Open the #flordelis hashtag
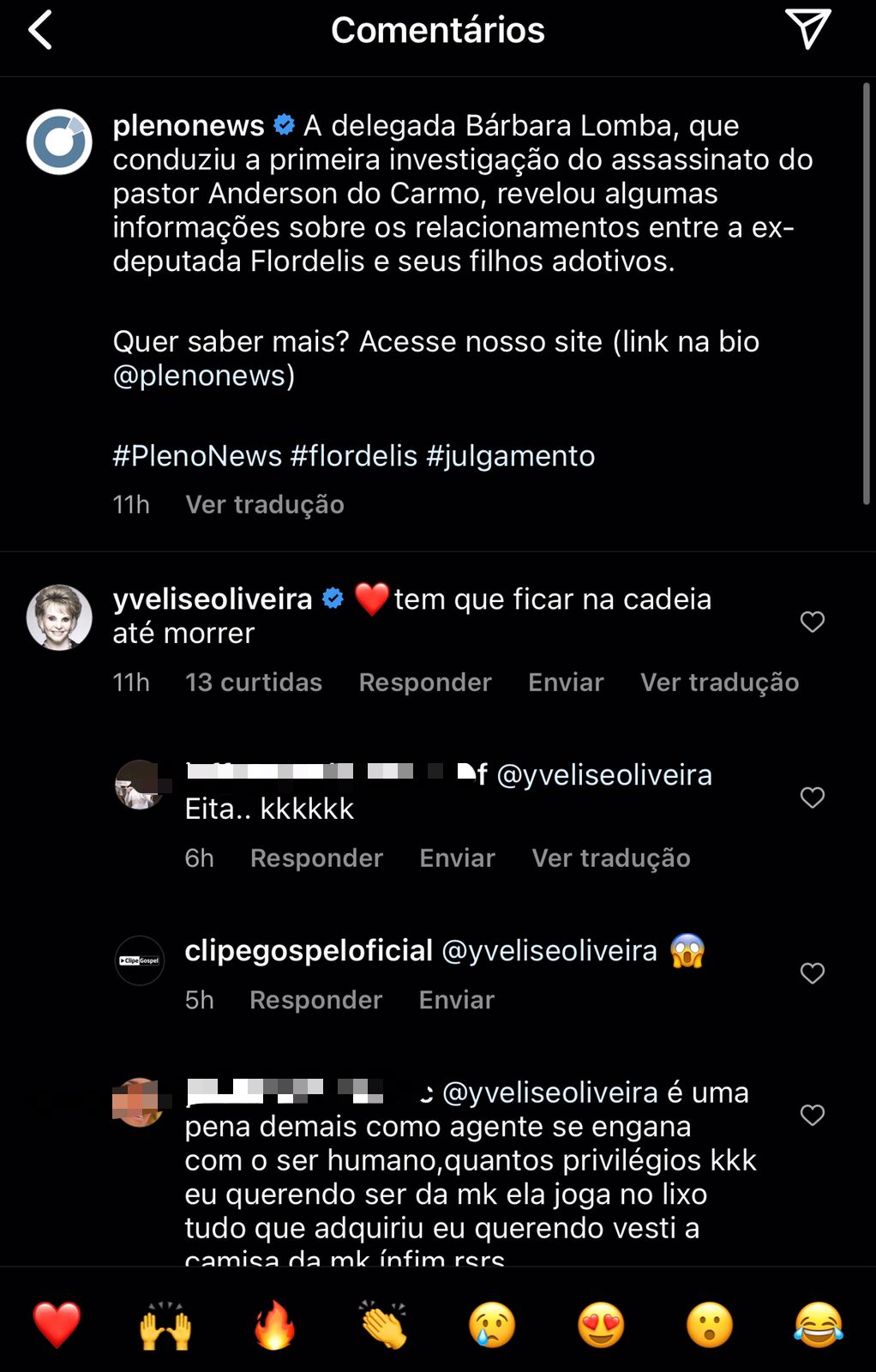The image size is (876, 1372). 354,456
